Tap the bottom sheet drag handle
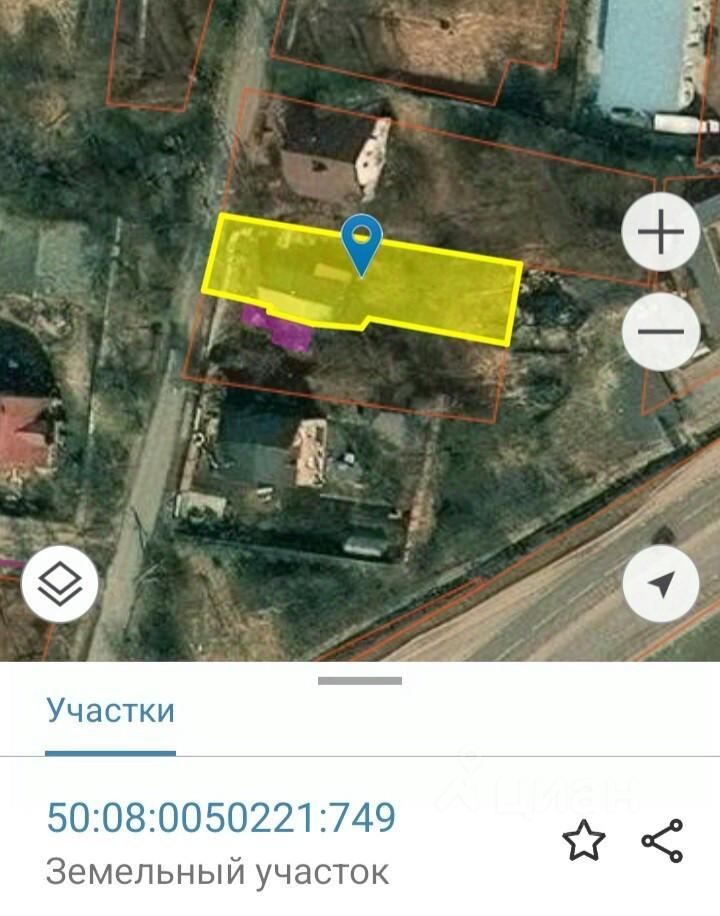The width and height of the screenshot is (720, 916). tap(360, 681)
